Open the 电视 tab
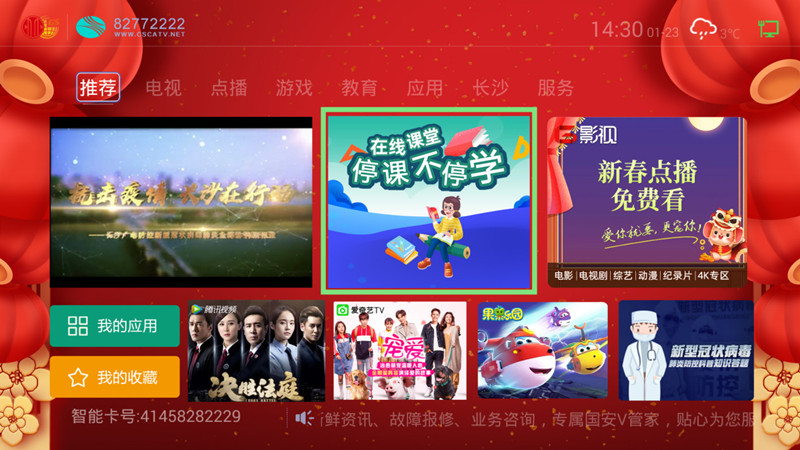This screenshot has height=450, width=800. coord(163,87)
